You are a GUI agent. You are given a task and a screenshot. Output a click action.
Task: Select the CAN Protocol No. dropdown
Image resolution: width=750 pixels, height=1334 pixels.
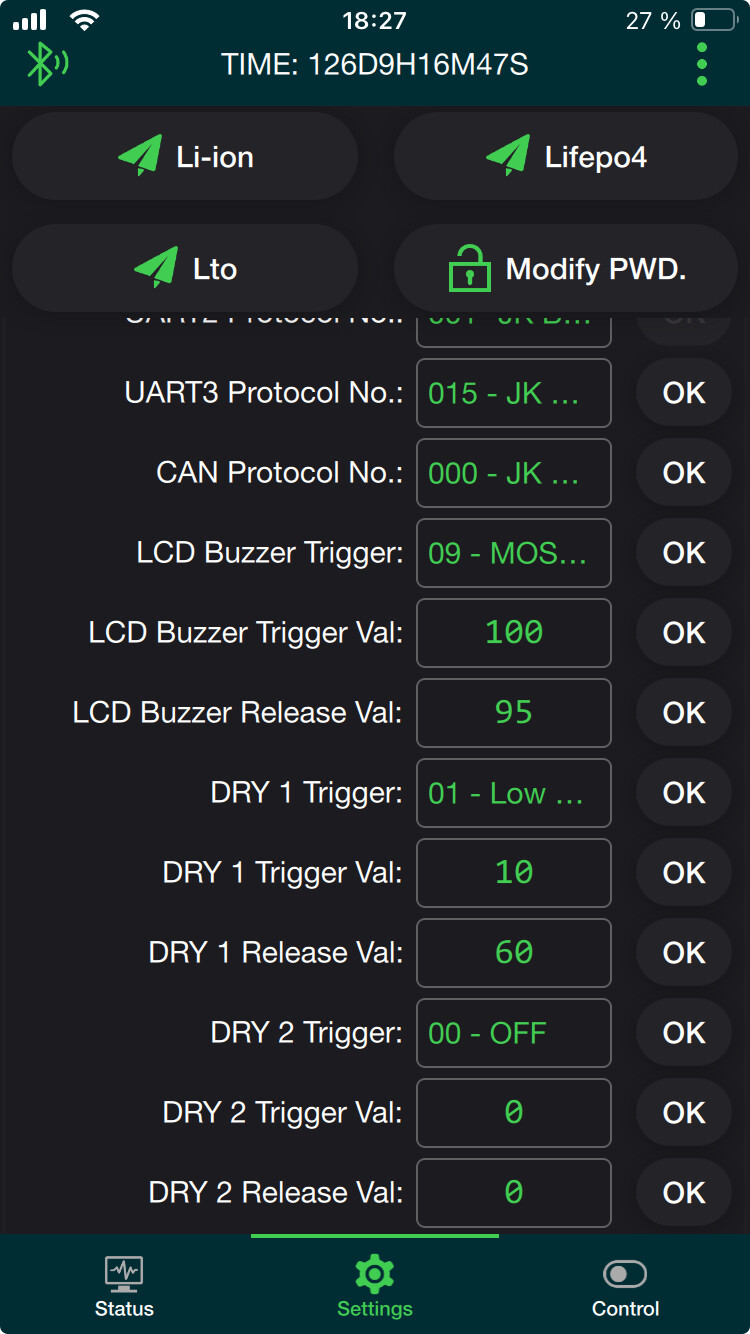[513, 473]
